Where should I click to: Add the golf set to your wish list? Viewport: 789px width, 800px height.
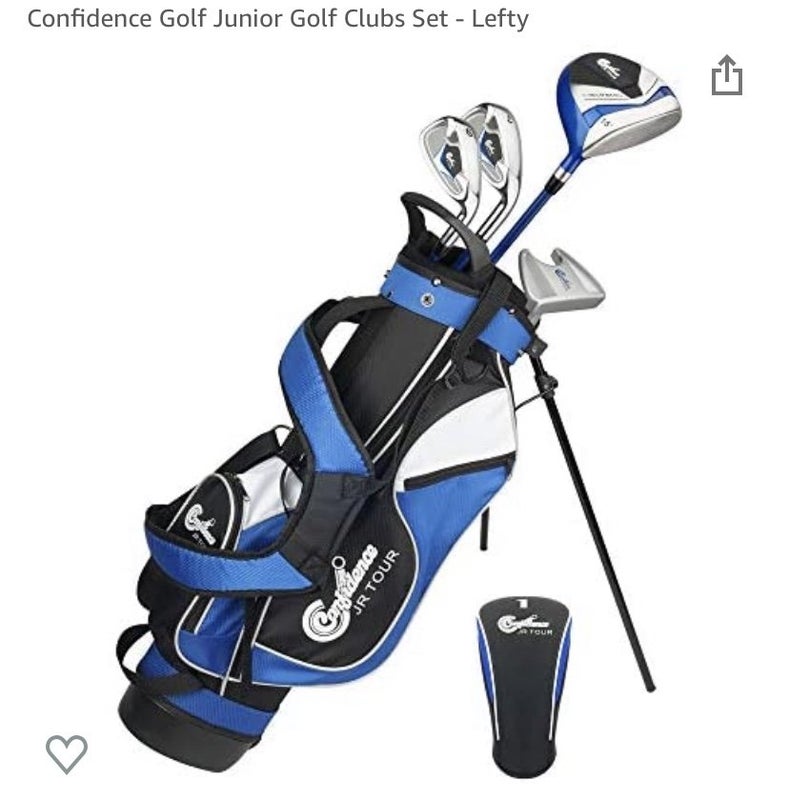tap(67, 752)
